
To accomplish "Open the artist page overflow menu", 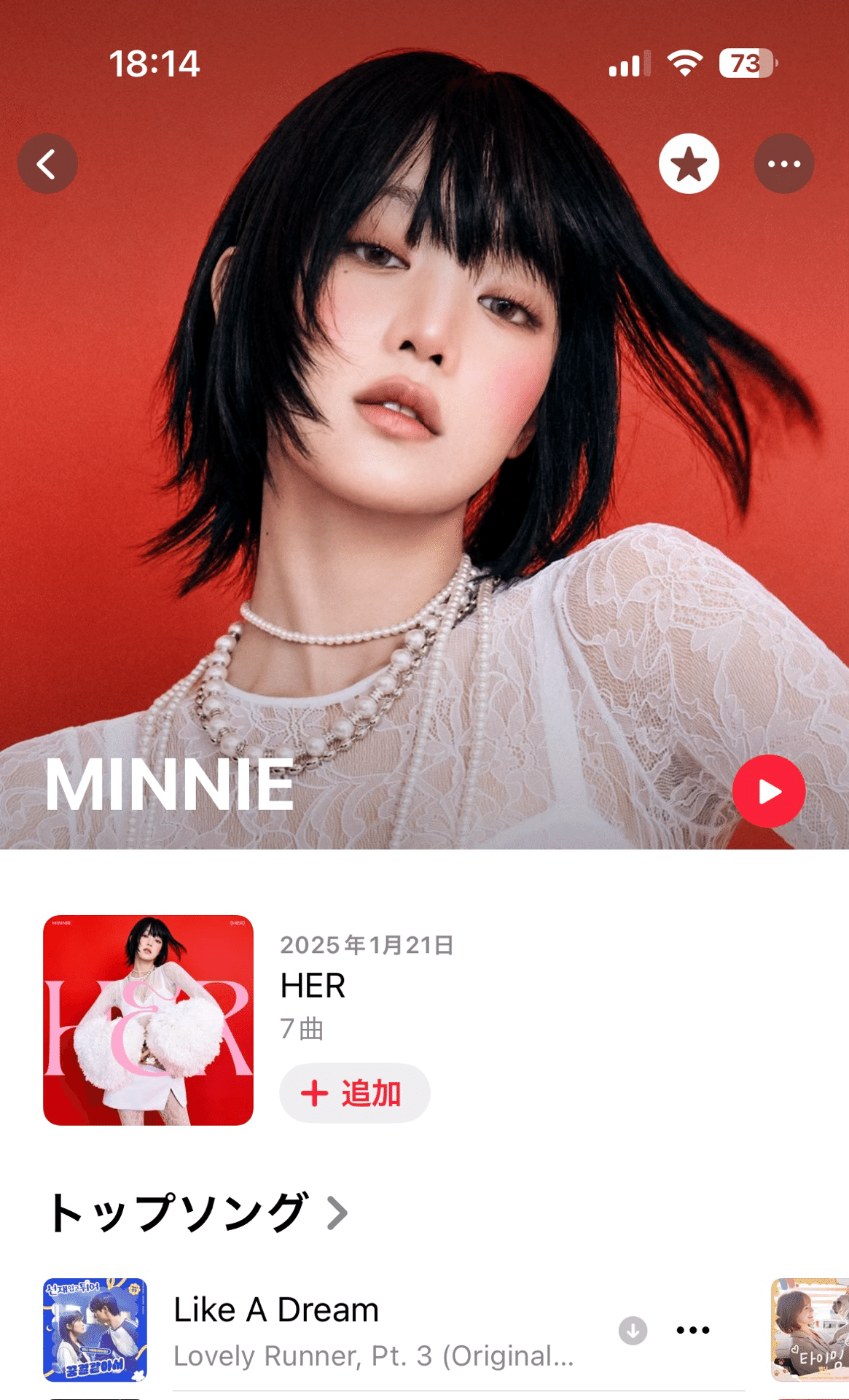I will coord(783,164).
